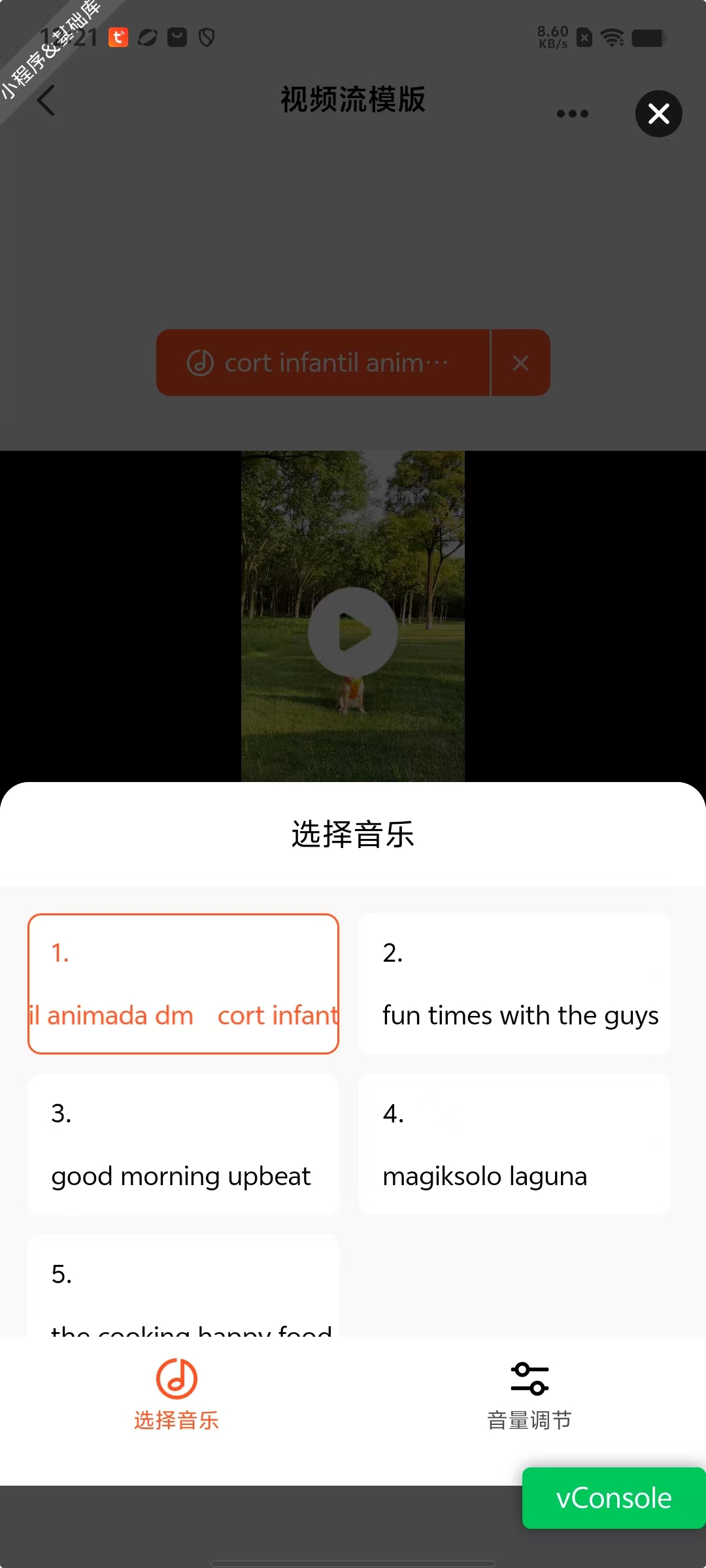
Task: Open the vConsole debug panel
Action: tap(613, 1498)
